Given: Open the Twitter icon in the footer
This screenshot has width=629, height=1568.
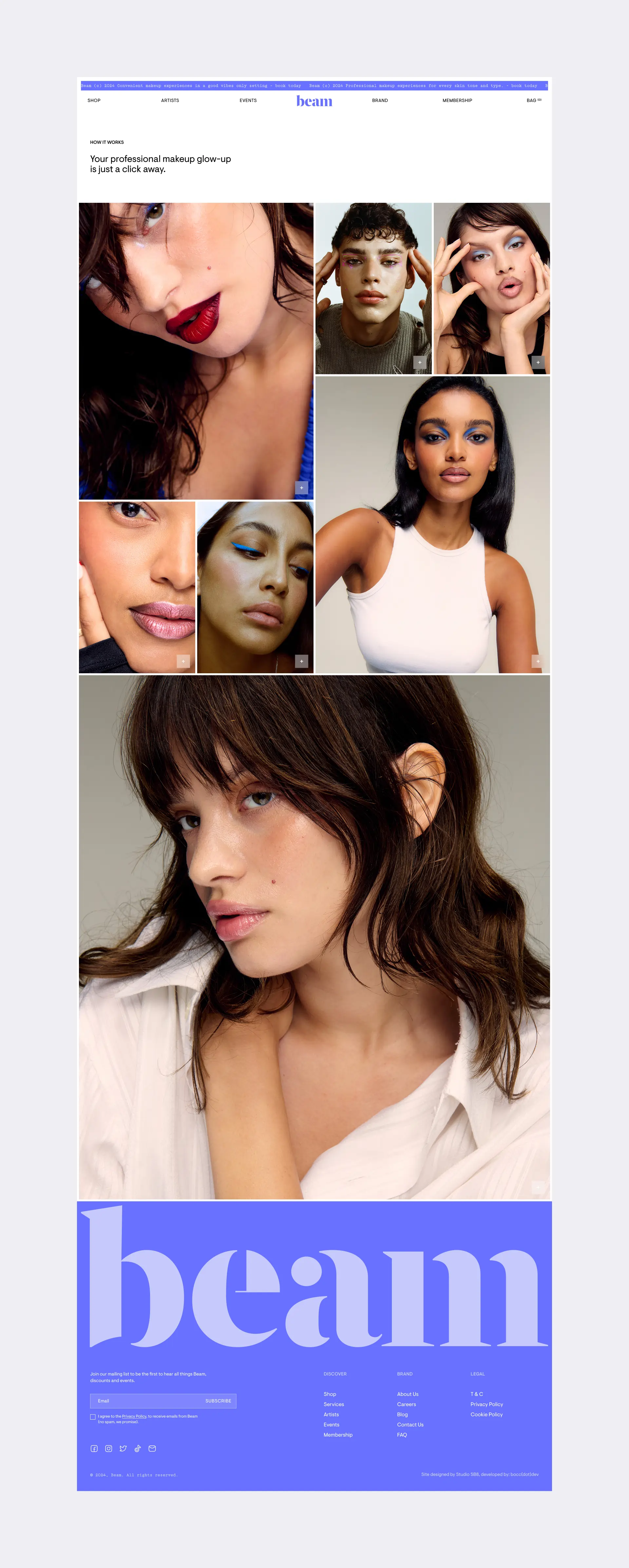Looking at the screenshot, I should pyautogui.click(x=123, y=1449).
